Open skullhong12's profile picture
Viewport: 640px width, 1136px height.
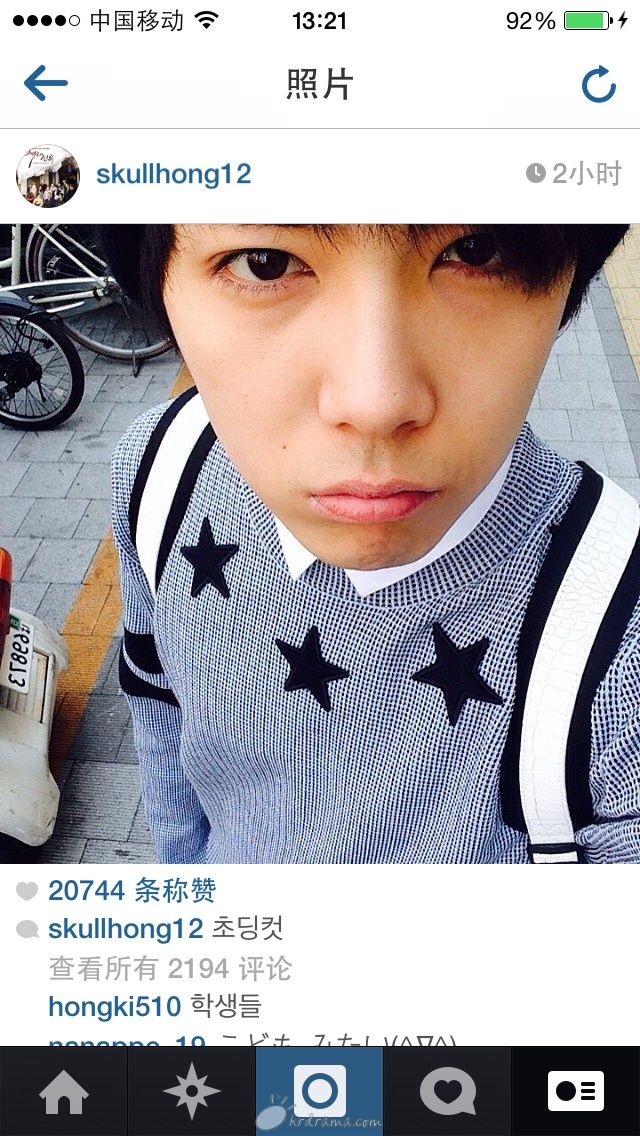point(48,175)
